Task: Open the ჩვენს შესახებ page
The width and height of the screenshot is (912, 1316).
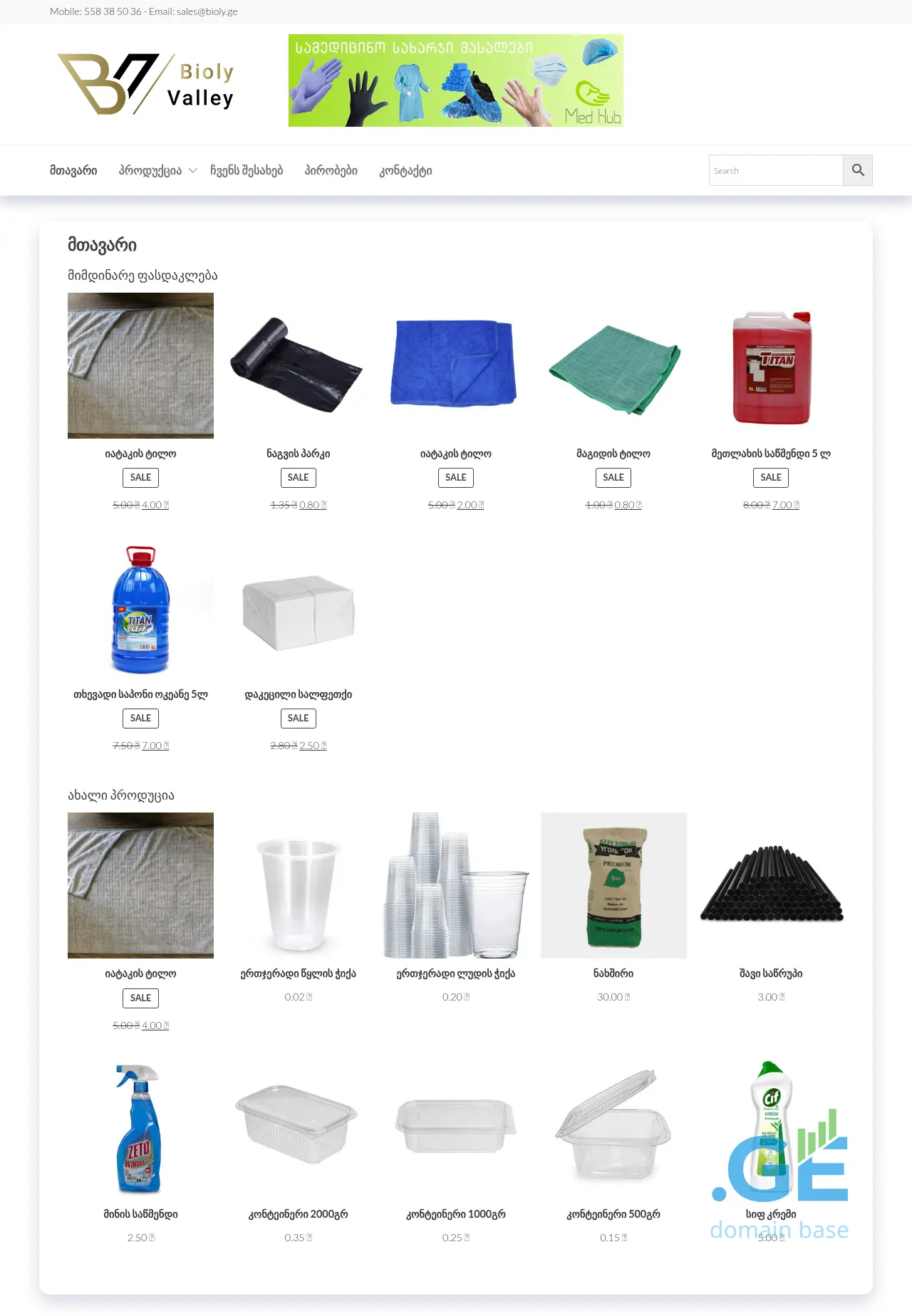Action: [247, 170]
